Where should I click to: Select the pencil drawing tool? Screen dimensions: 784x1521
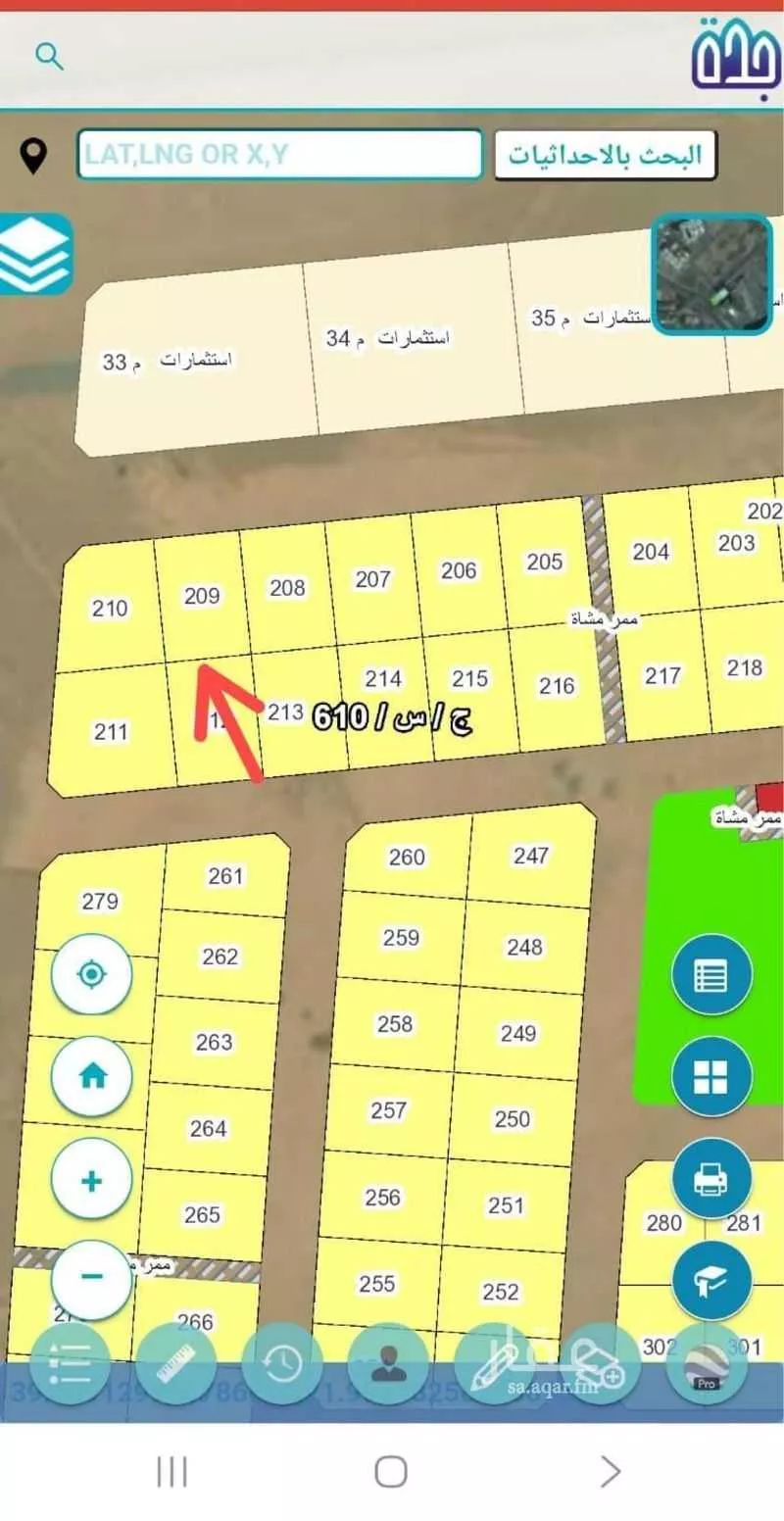(496, 1363)
